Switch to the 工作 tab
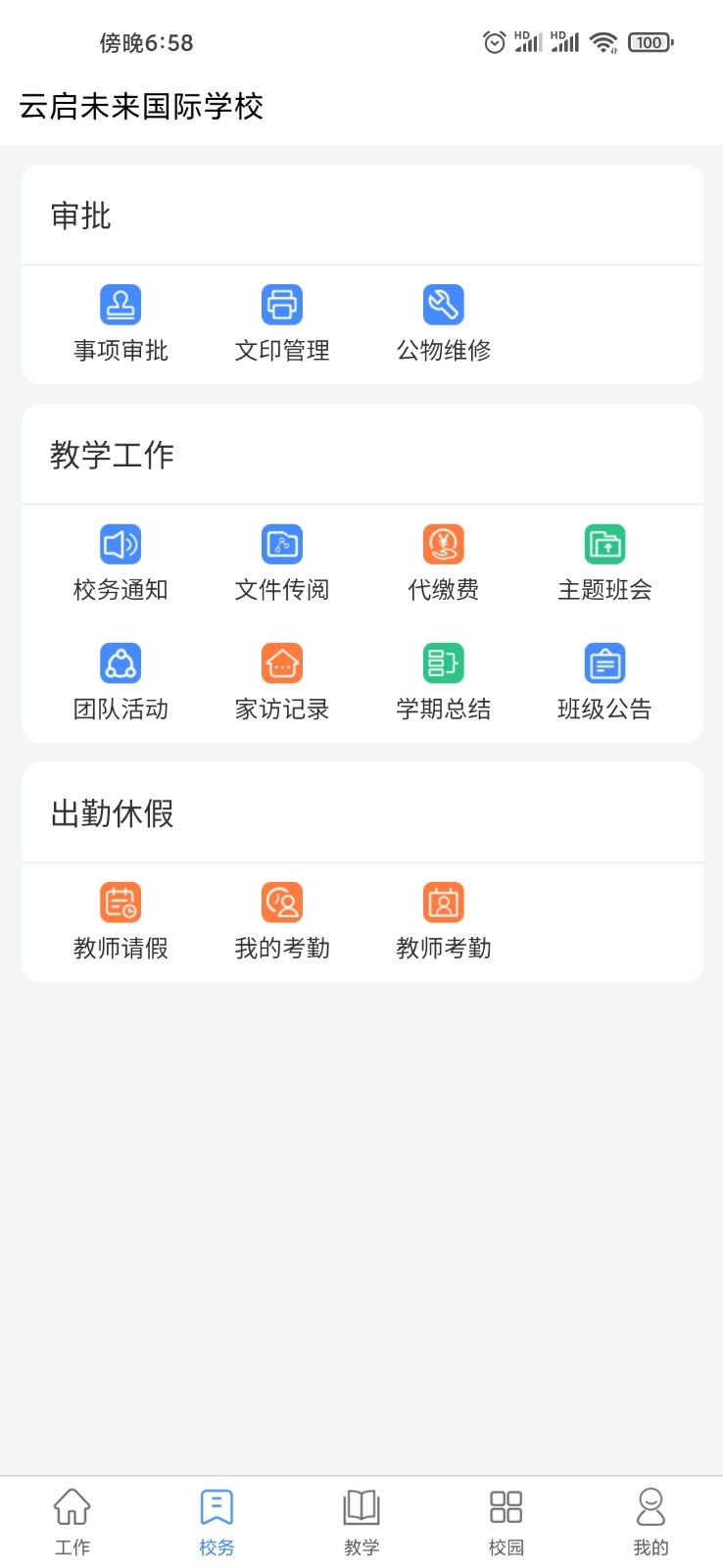 click(x=72, y=1522)
